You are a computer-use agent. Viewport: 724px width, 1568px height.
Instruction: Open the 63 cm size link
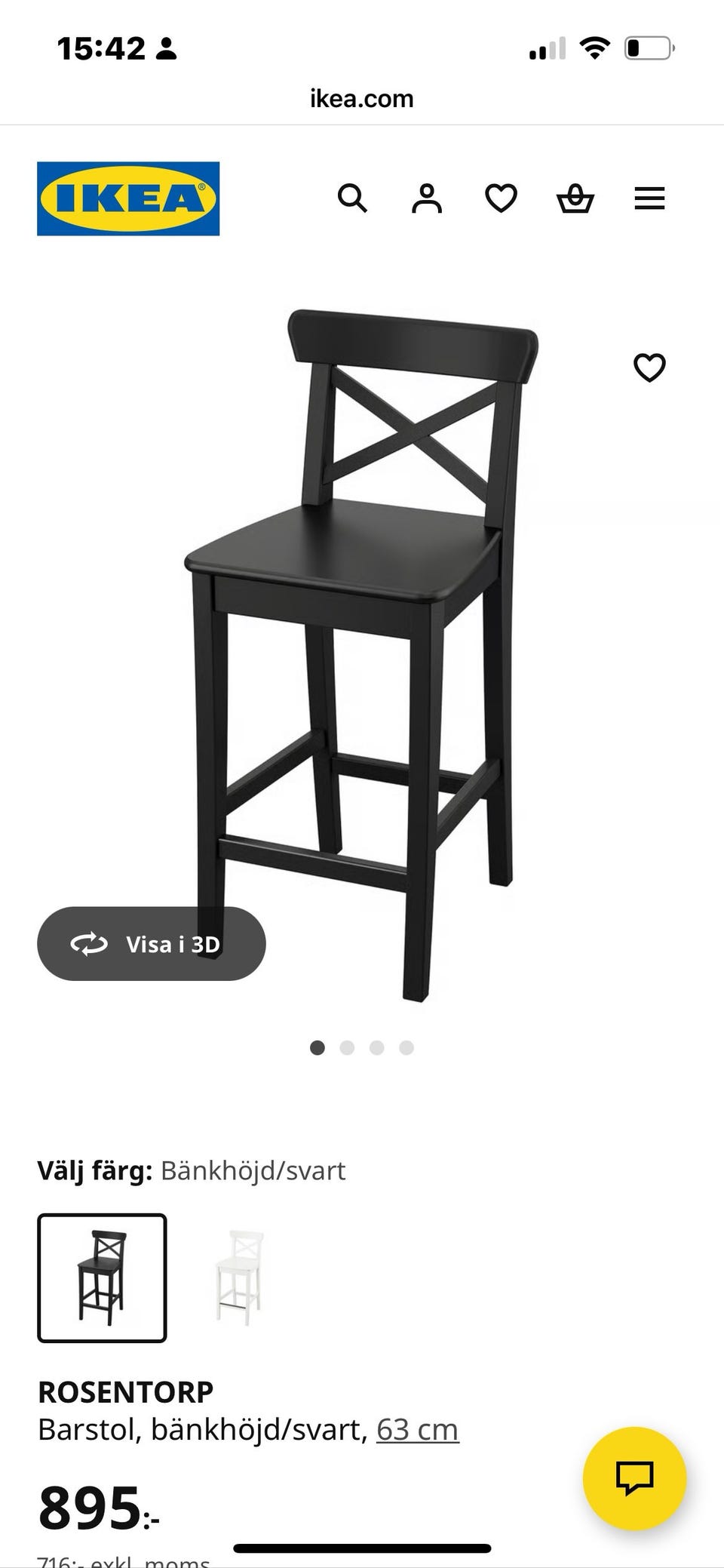point(417,1429)
